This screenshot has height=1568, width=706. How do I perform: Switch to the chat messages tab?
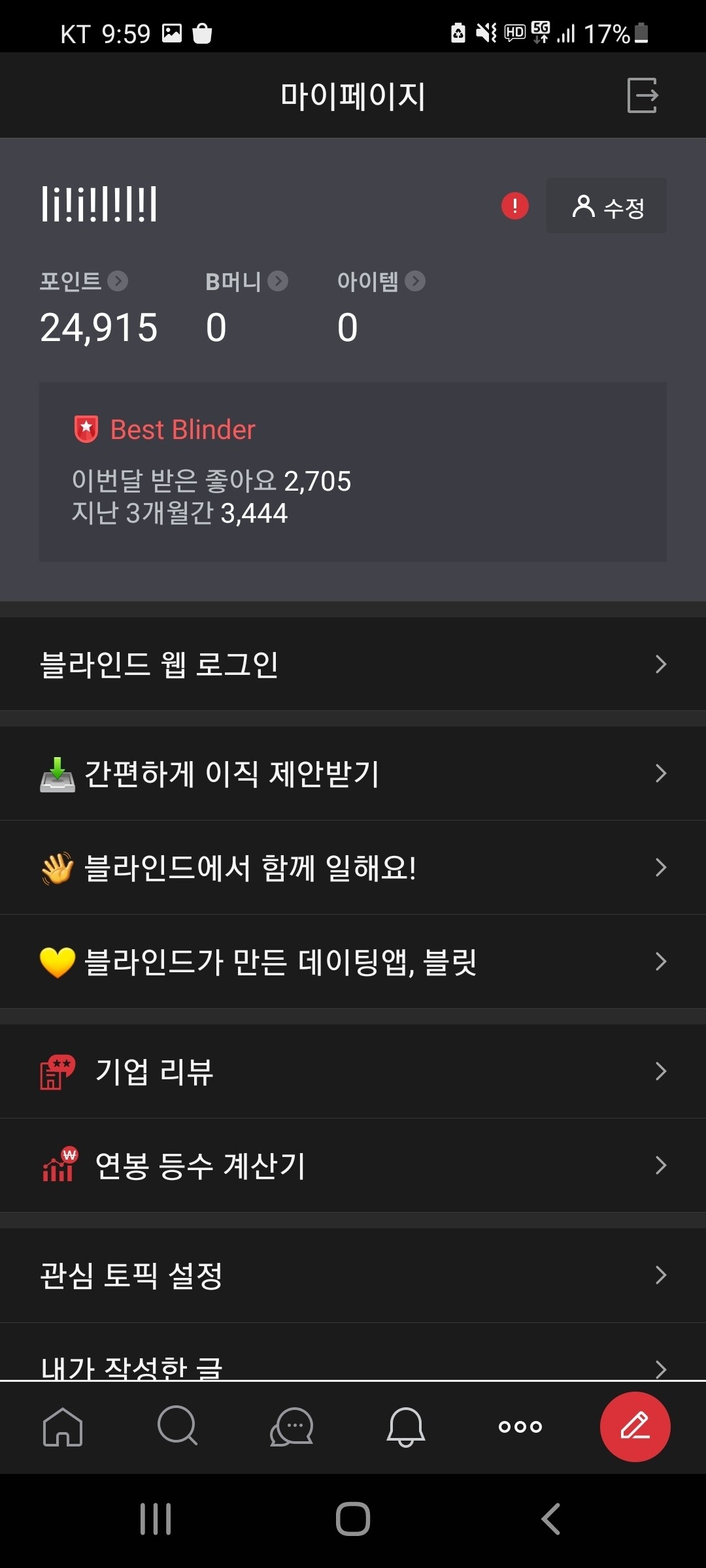(292, 1426)
